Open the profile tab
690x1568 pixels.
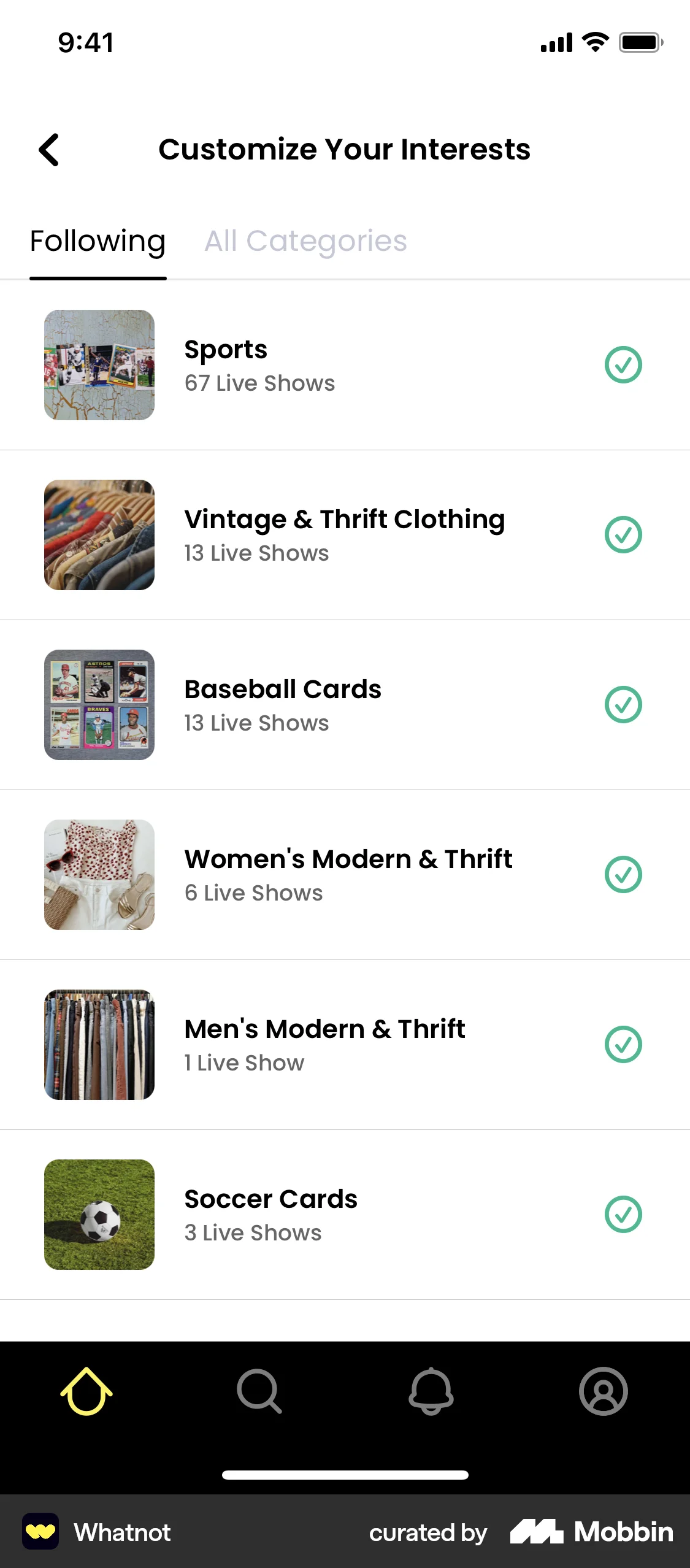coord(604,1391)
